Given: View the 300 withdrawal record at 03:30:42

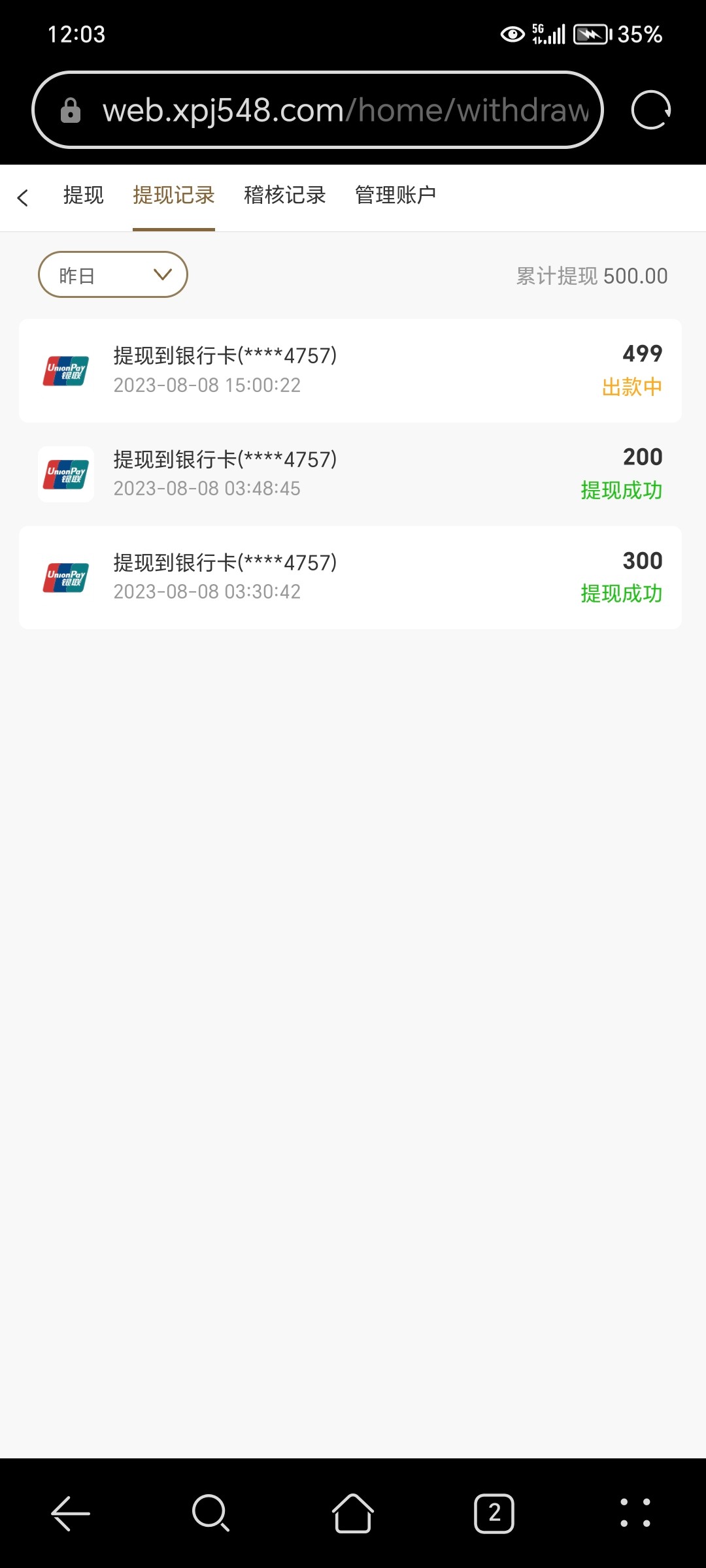Looking at the screenshot, I should point(350,578).
